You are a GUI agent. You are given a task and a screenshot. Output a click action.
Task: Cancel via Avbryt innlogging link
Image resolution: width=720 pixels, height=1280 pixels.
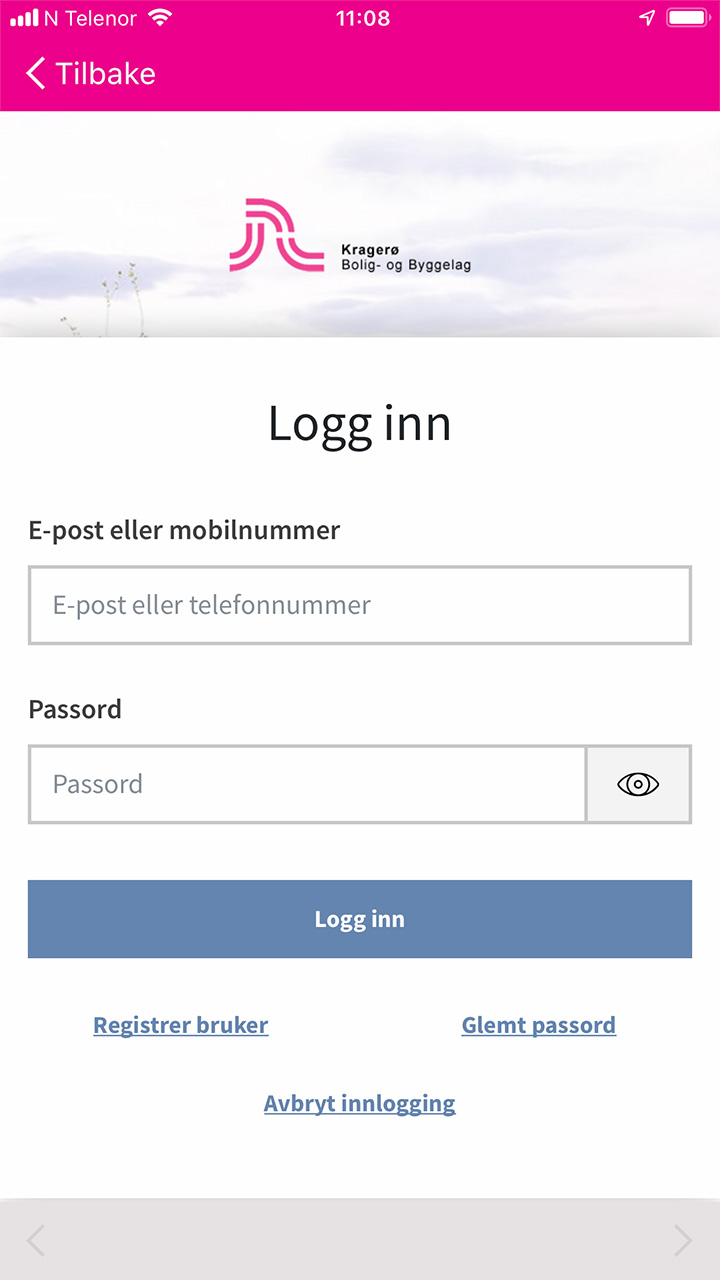pos(359,1103)
